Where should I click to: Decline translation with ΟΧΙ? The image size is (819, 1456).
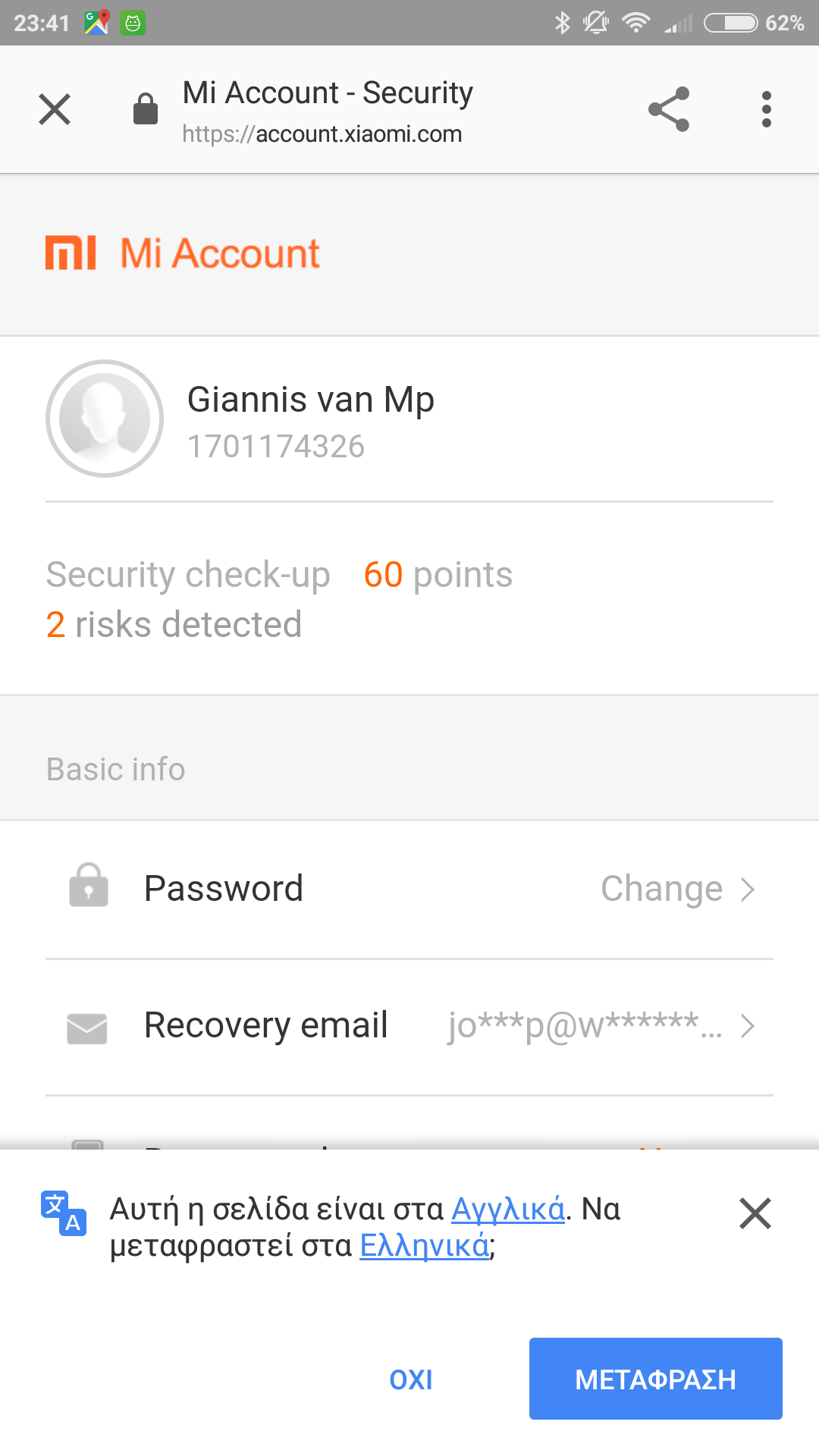pyautogui.click(x=411, y=1379)
